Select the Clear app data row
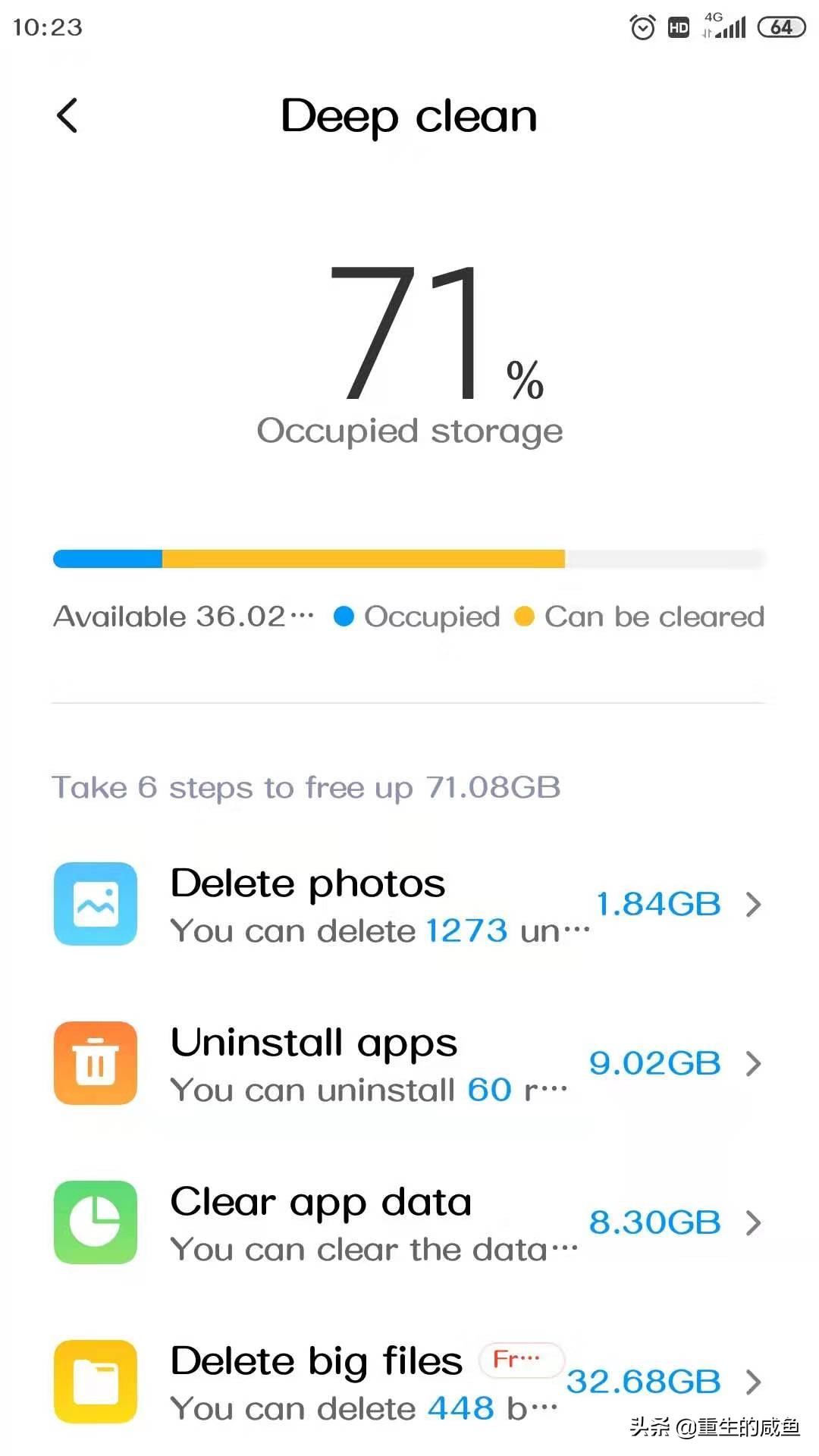 coord(408,1222)
